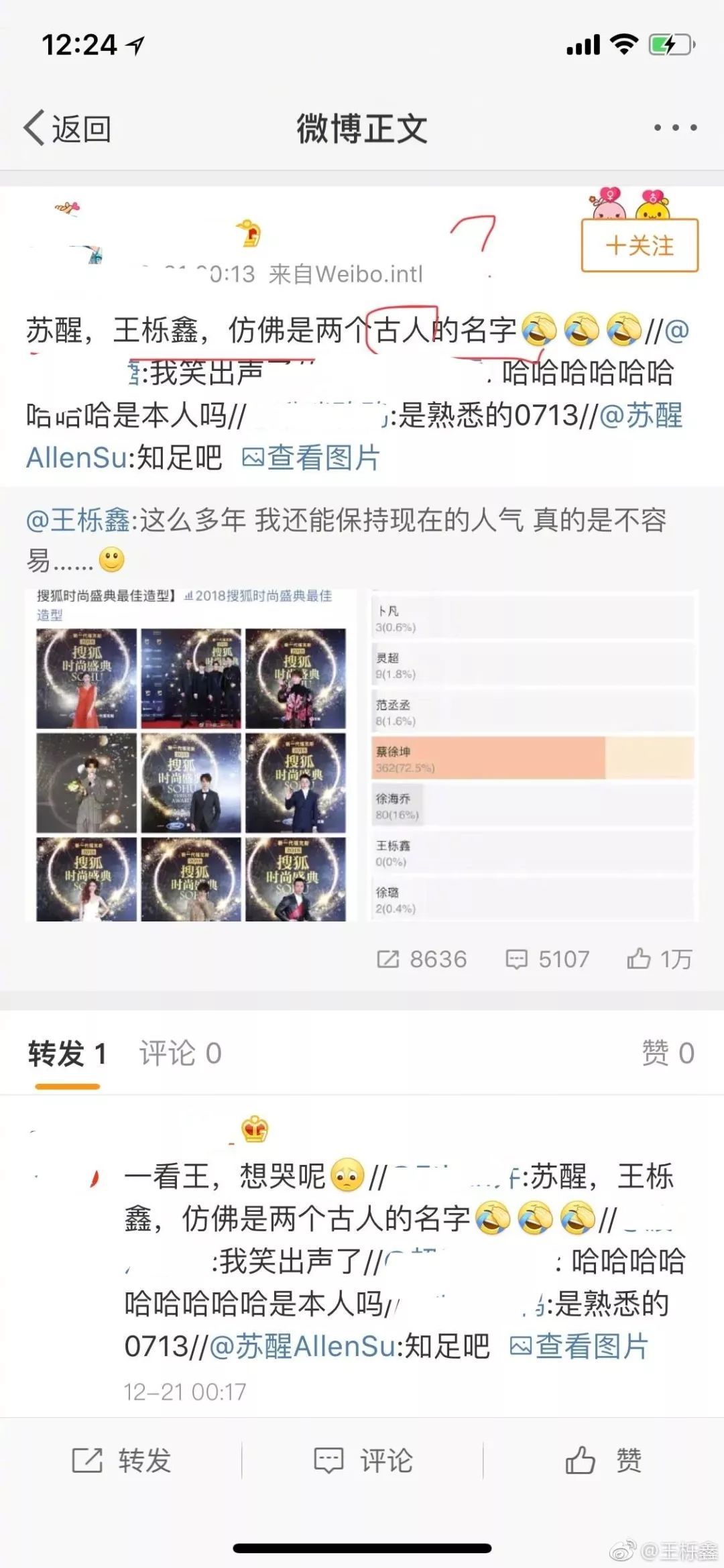Viewport: 724px width, 1568px height.
Task: Like the original post with 1万 likes
Action: coord(660,959)
